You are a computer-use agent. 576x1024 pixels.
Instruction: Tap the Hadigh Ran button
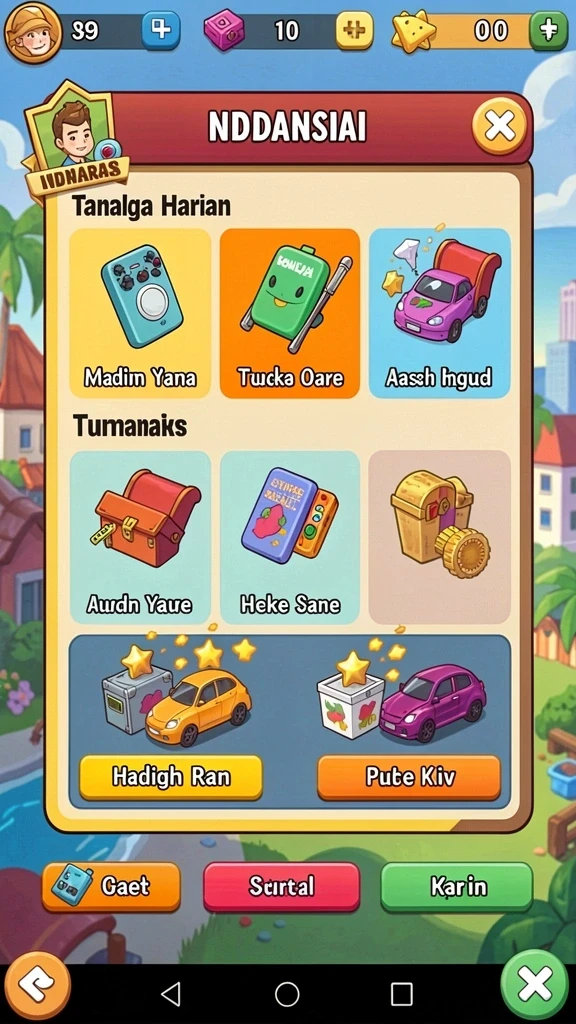(171, 777)
